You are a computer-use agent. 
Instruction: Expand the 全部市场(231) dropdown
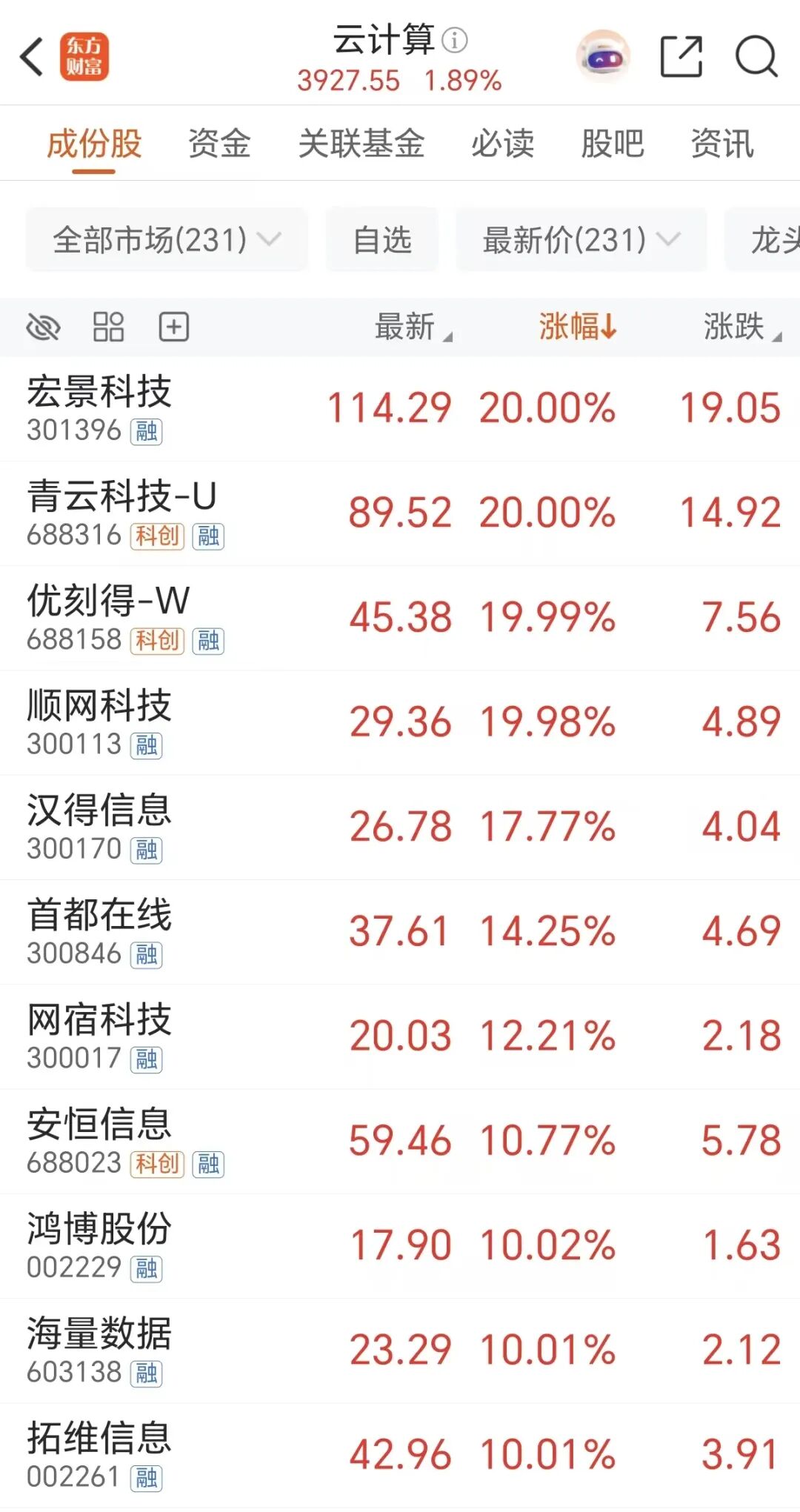[x=167, y=240]
